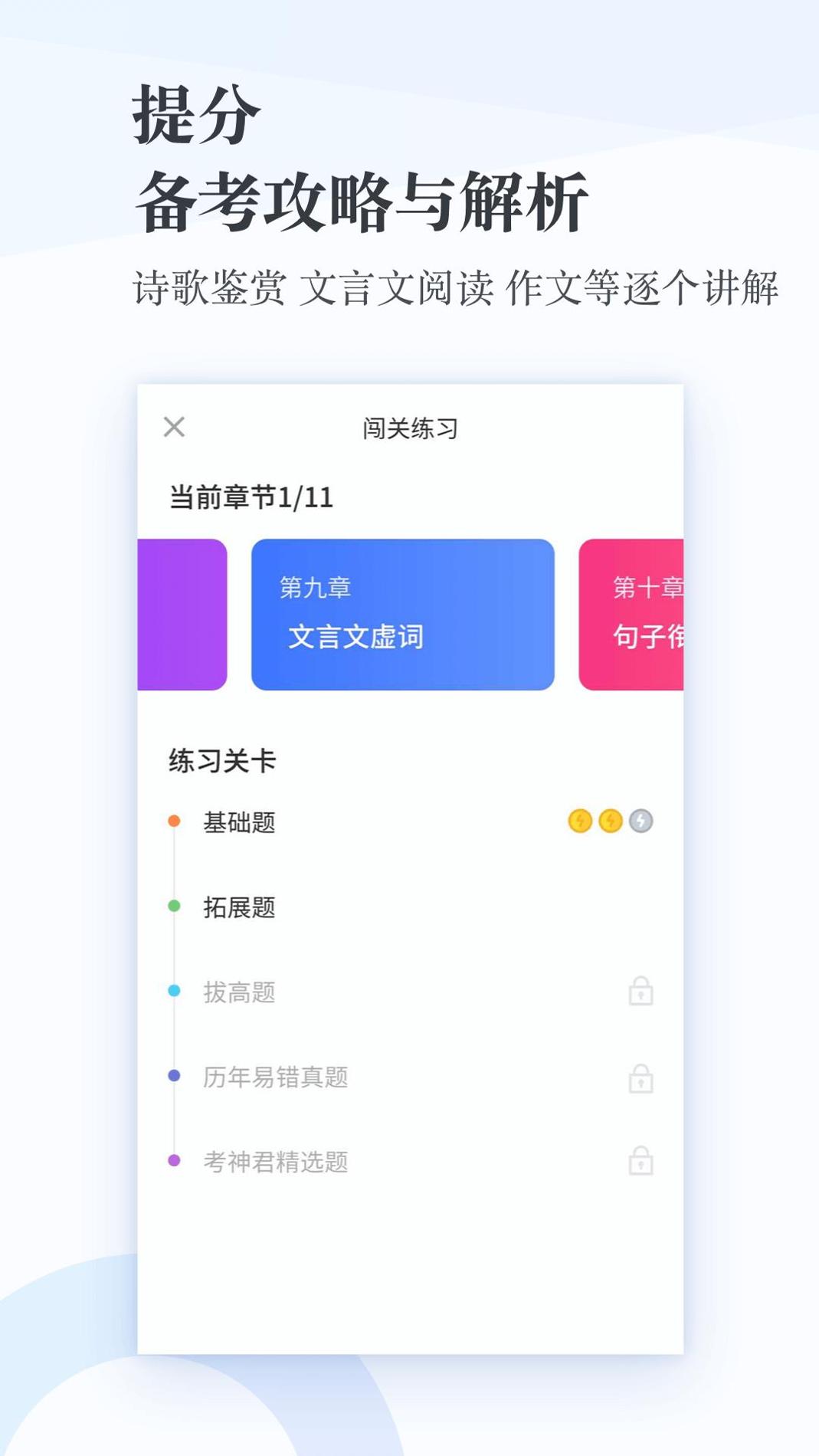The width and height of the screenshot is (819, 1456).
Task: Click the first gold lightning medal beside 基础题
Action: (580, 820)
